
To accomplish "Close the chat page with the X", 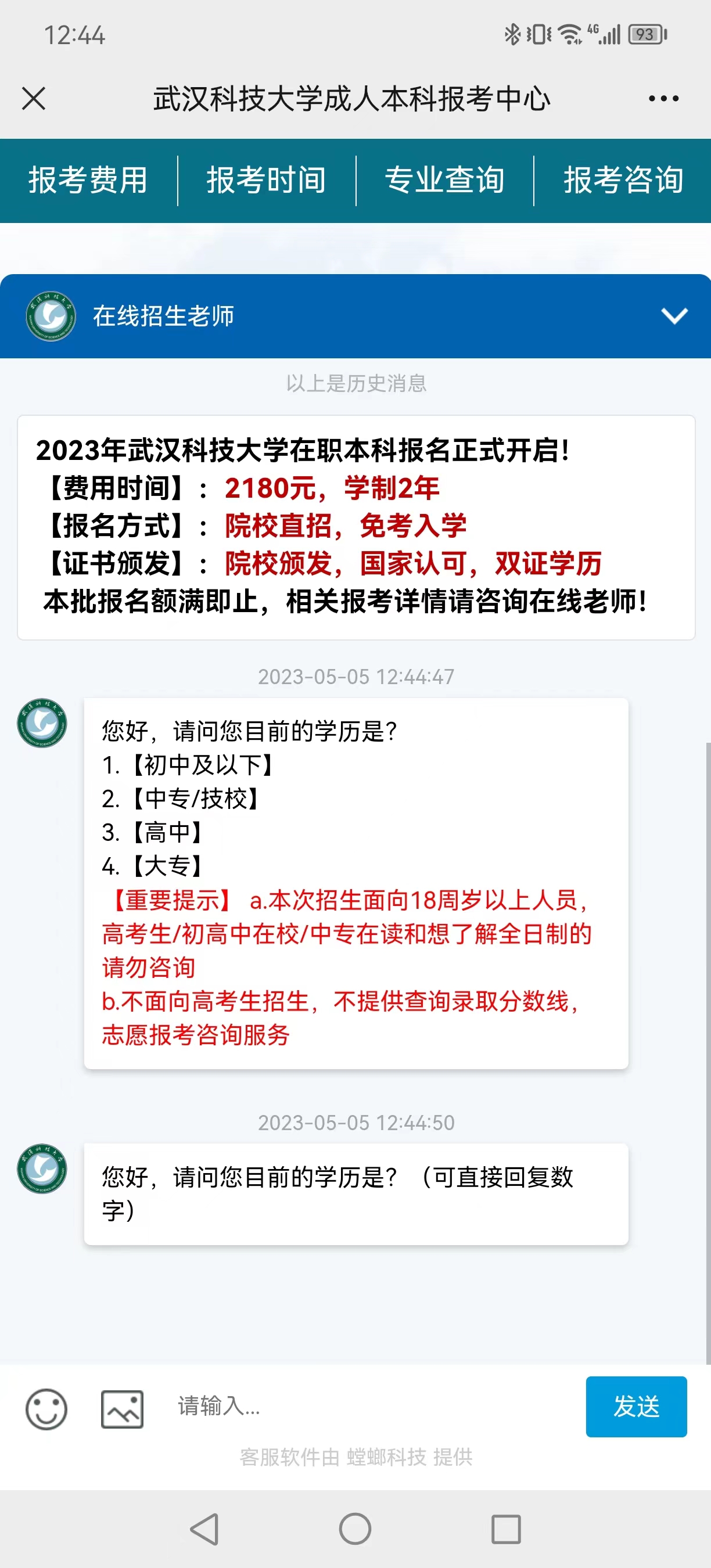I will [35, 98].
